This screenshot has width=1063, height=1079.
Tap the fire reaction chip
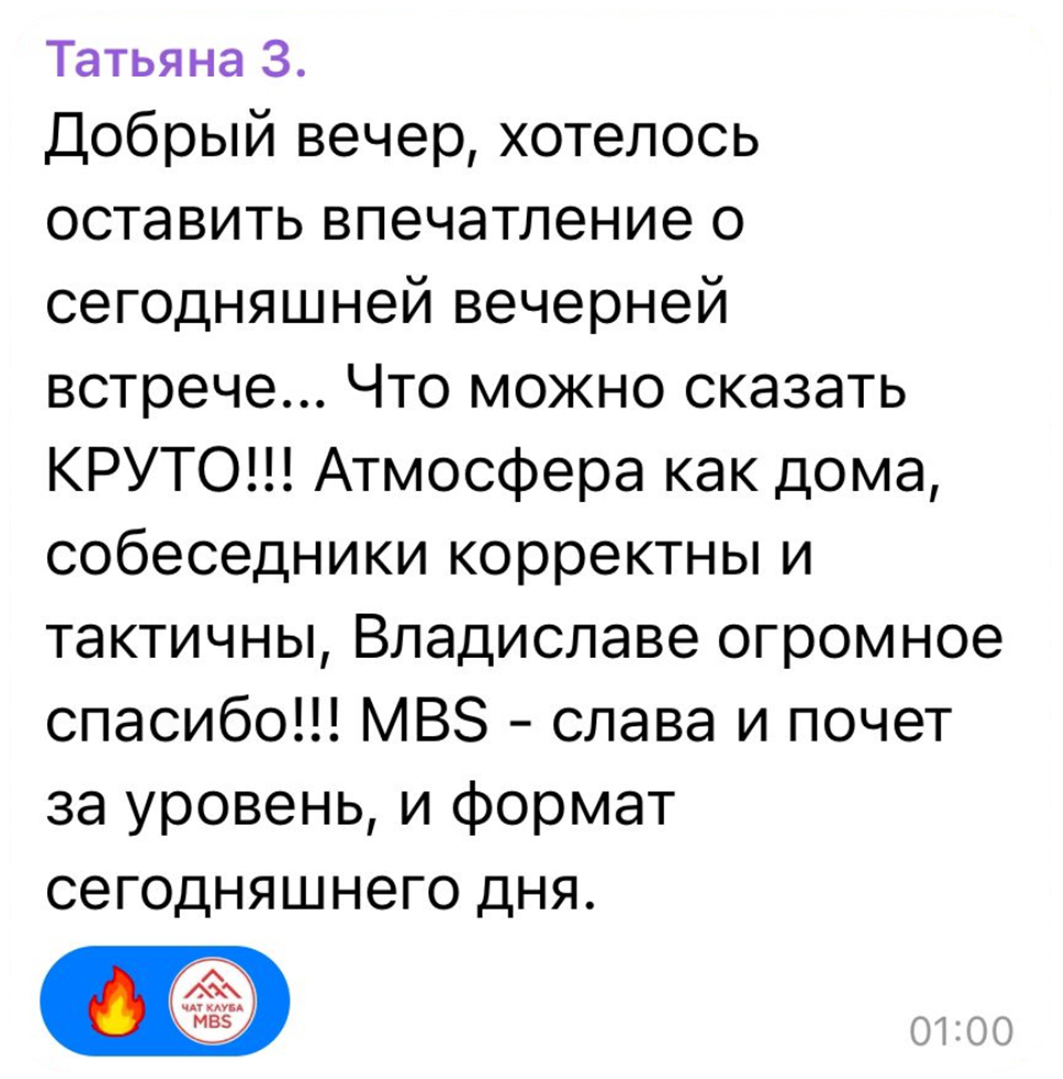coord(117,1004)
